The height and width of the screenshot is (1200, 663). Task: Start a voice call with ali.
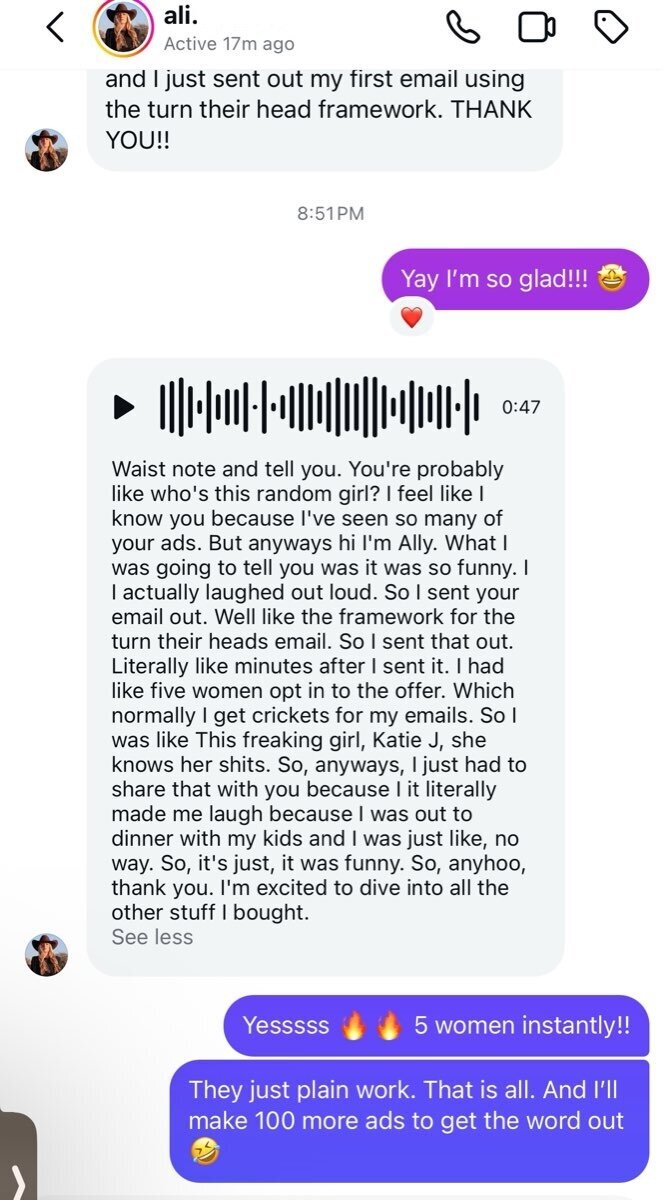pyautogui.click(x=463, y=27)
